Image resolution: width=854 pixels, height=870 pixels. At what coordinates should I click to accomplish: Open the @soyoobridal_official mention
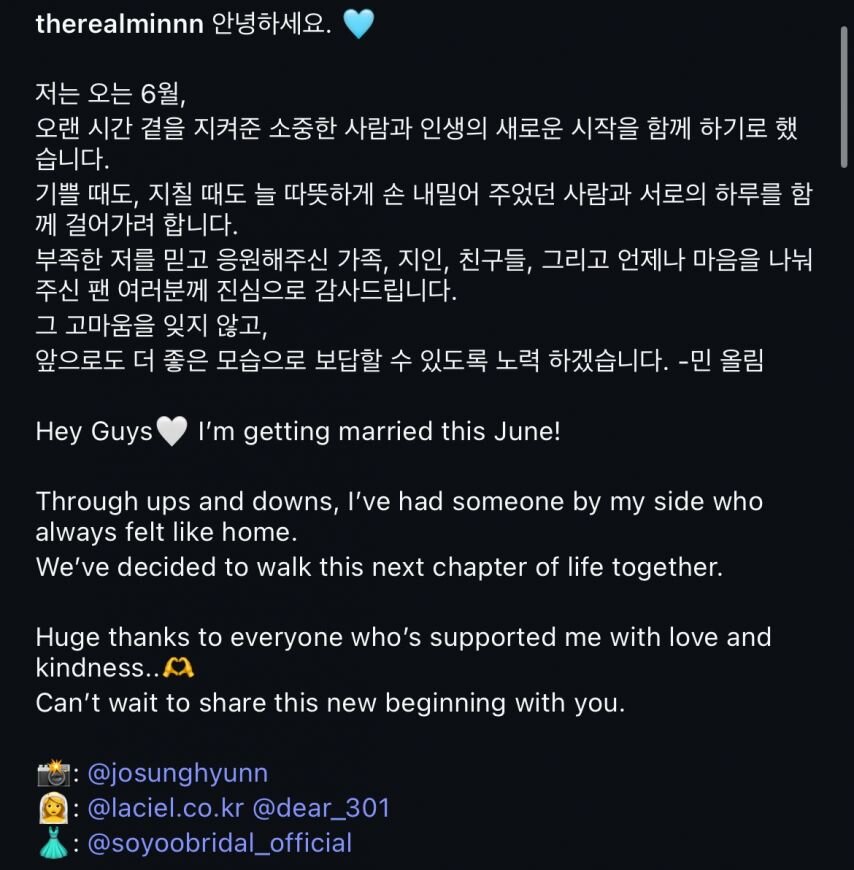pos(220,843)
